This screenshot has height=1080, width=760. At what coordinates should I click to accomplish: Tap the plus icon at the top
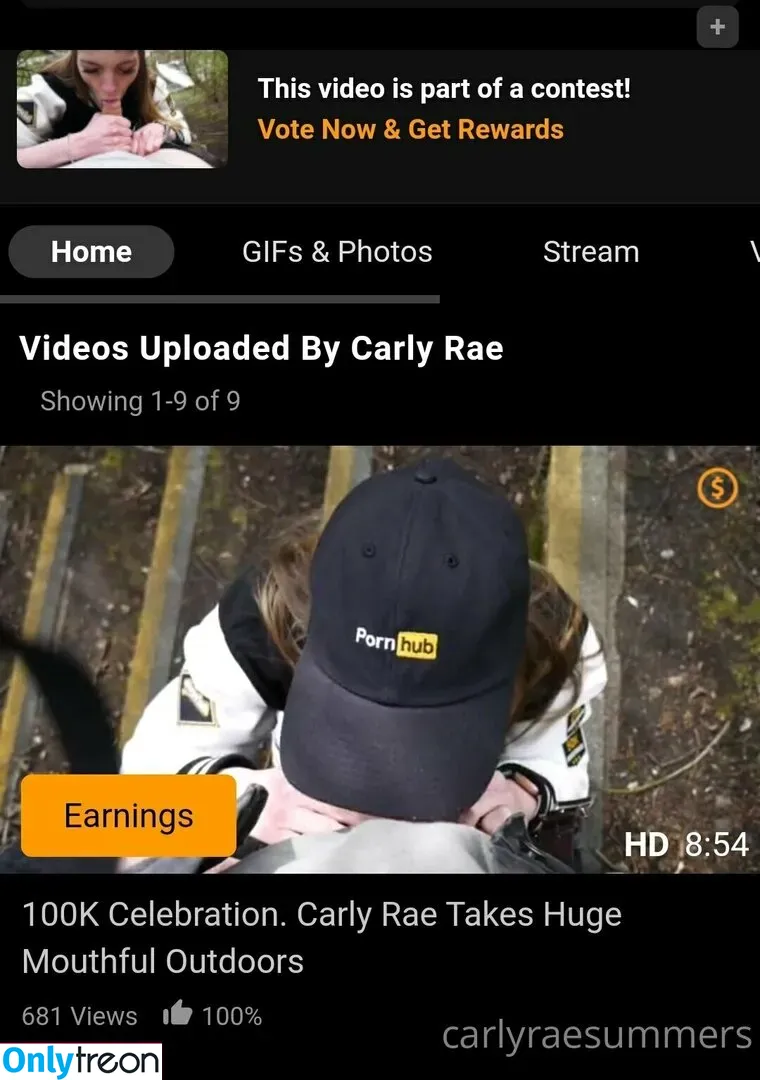pyautogui.click(x=717, y=27)
